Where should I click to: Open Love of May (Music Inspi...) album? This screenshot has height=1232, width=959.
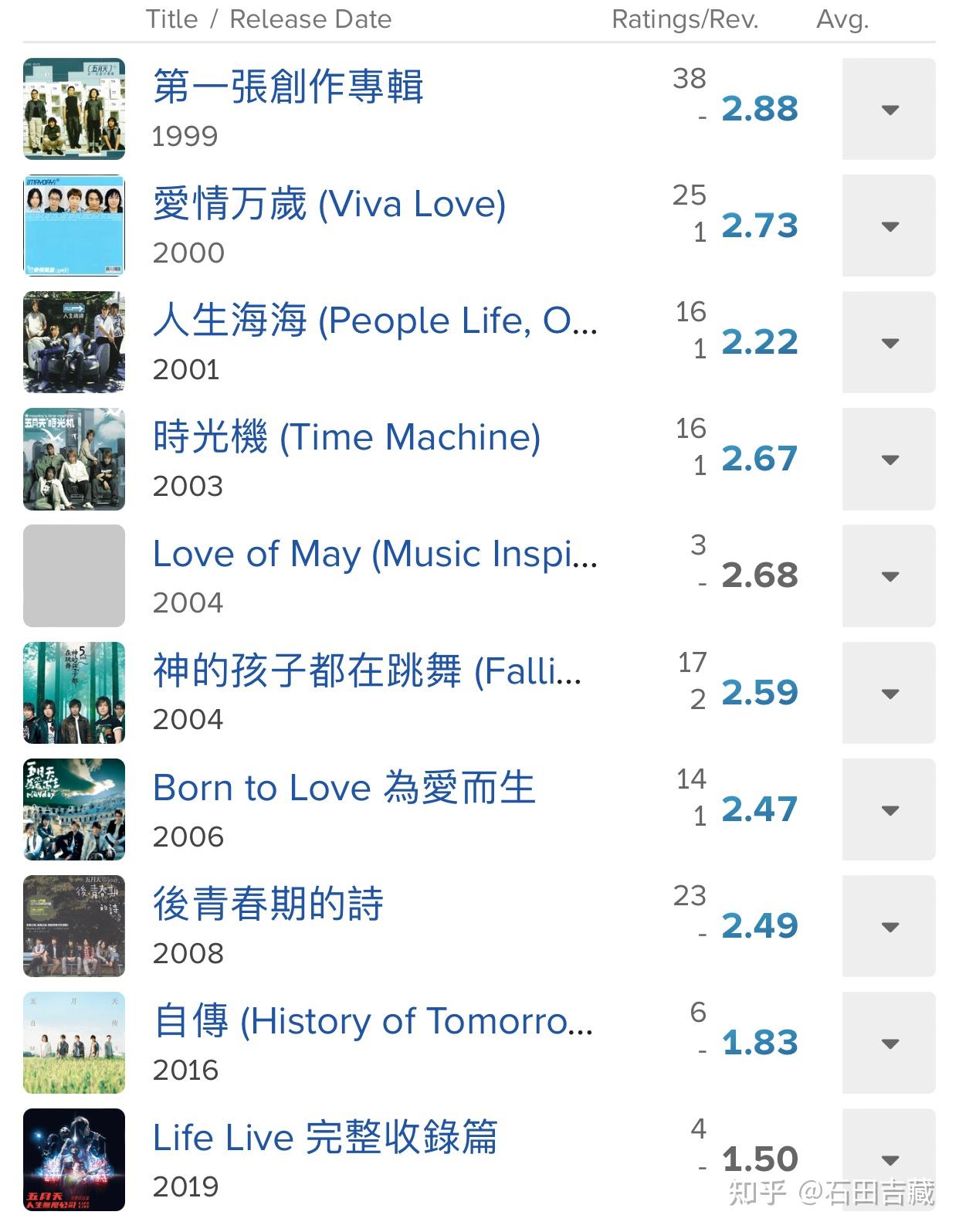coord(374,554)
